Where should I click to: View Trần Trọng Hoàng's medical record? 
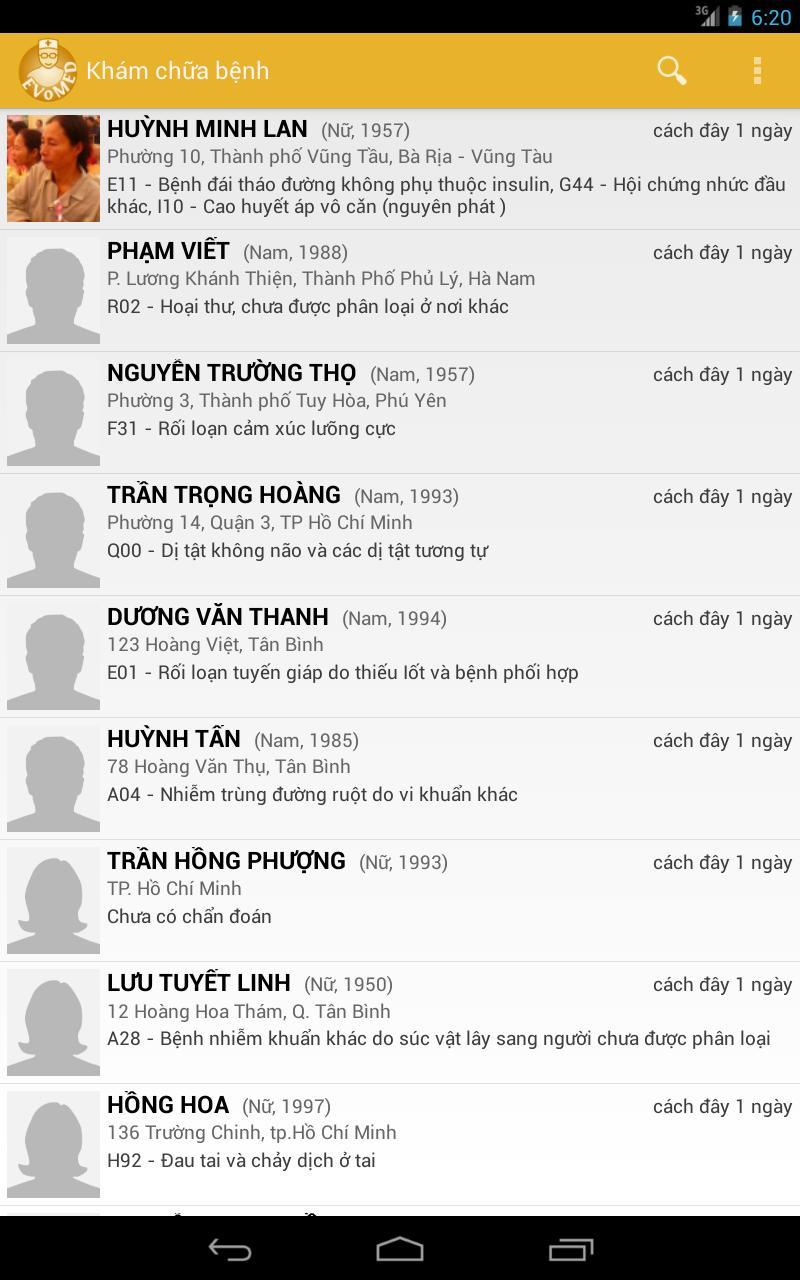pyautogui.click(x=400, y=534)
